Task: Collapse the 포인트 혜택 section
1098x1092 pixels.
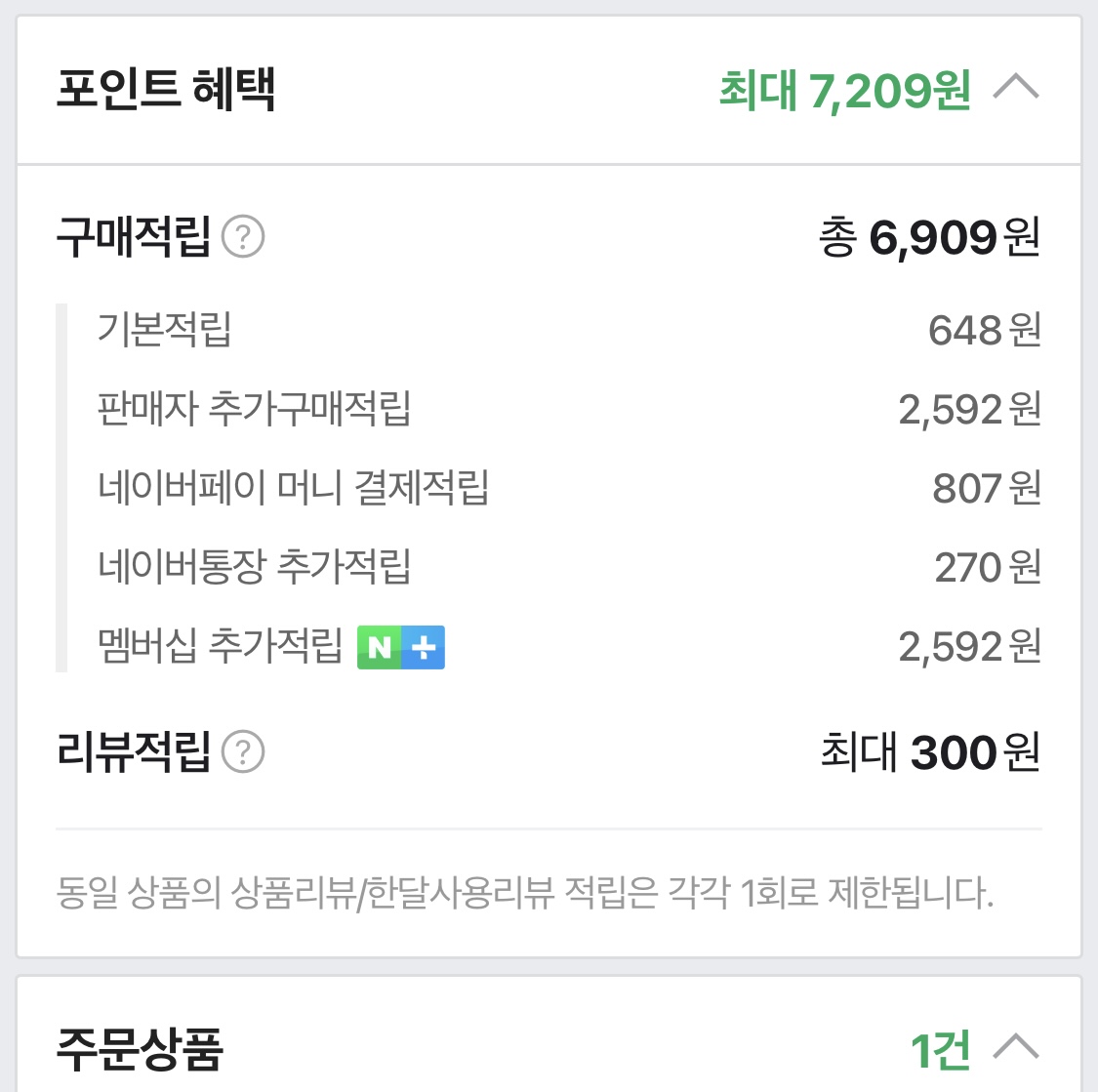Action: 1016,89
